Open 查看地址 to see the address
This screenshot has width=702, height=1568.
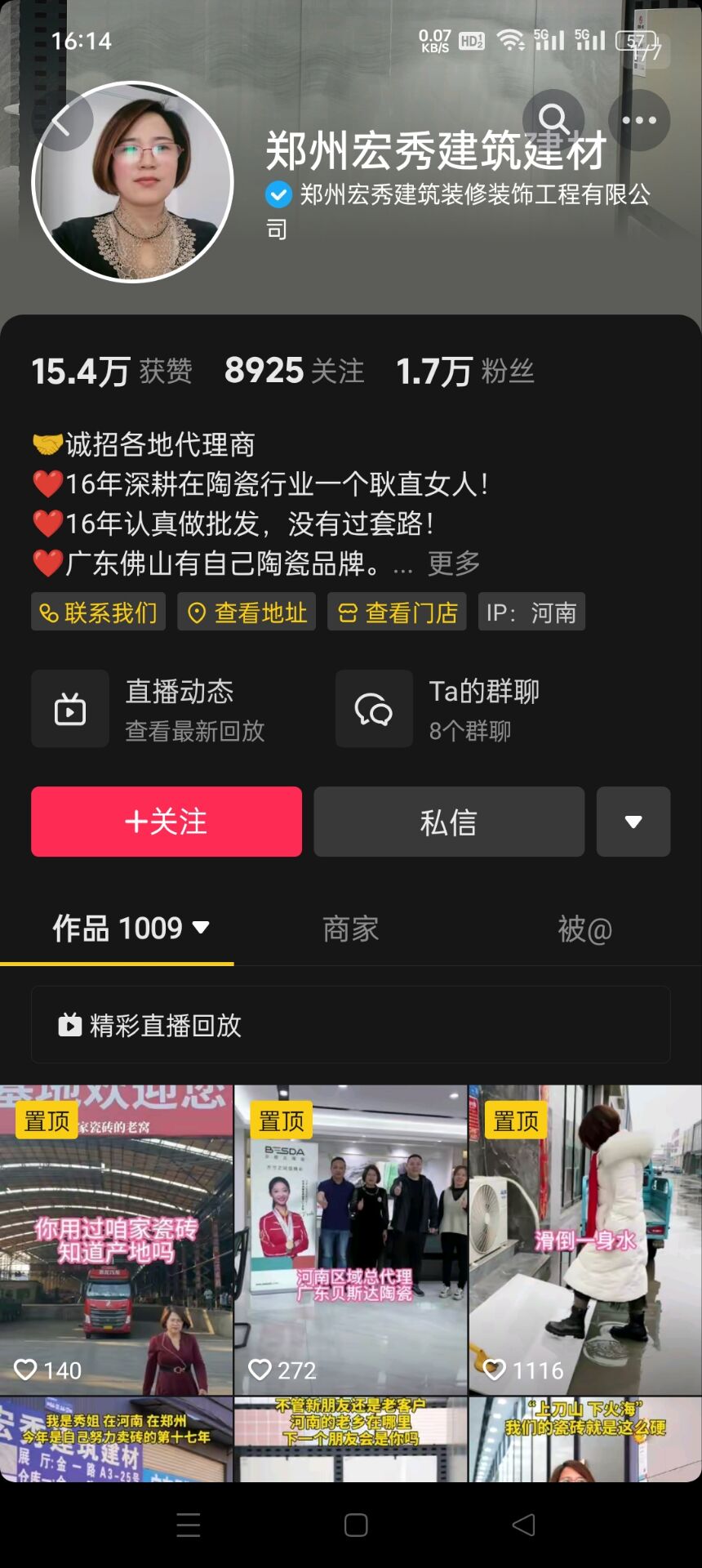(247, 612)
